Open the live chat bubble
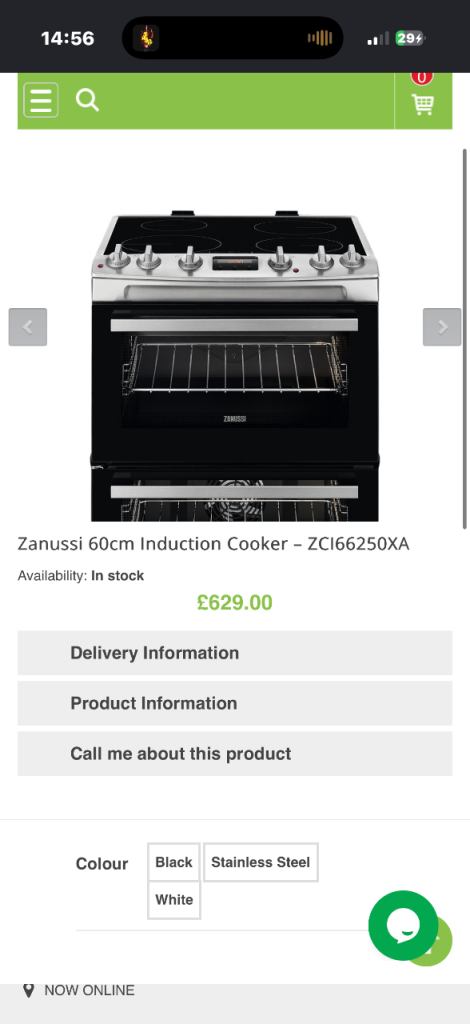Image resolution: width=470 pixels, height=1024 pixels. tap(403, 925)
